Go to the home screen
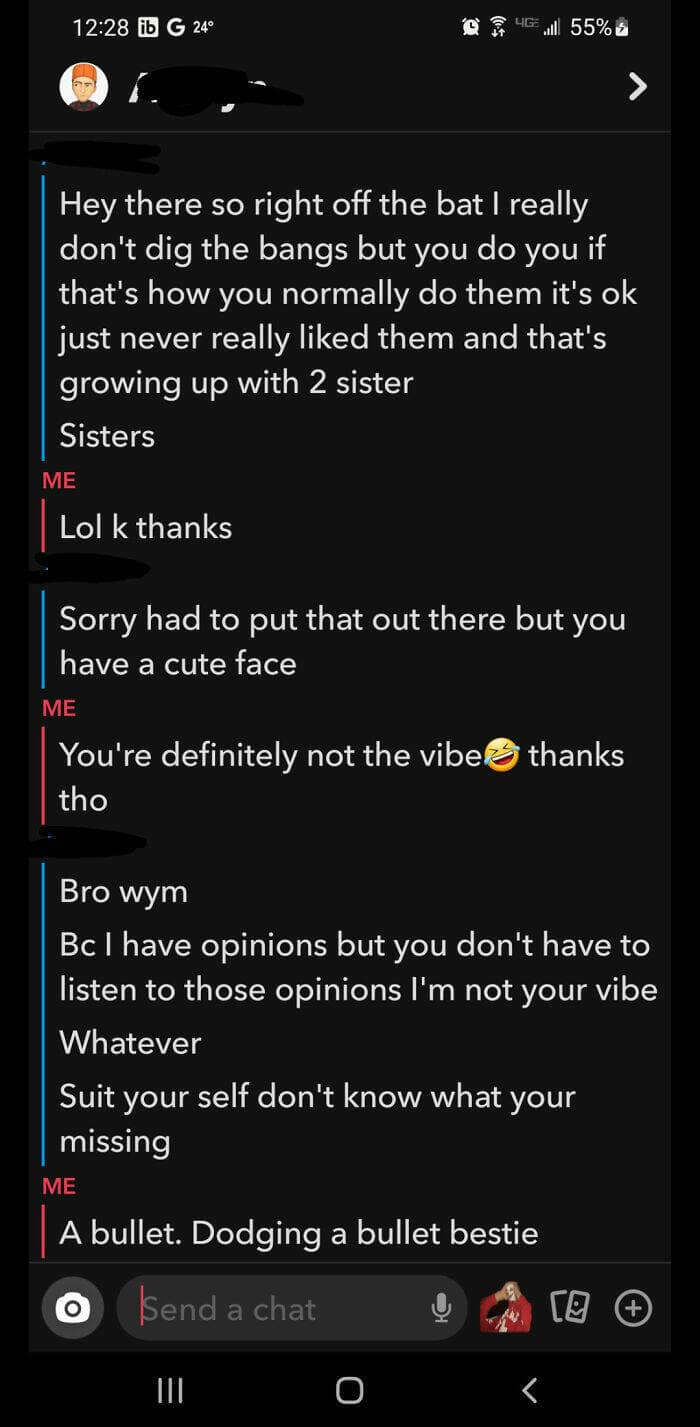The width and height of the screenshot is (700, 1427). coord(349,1389)
